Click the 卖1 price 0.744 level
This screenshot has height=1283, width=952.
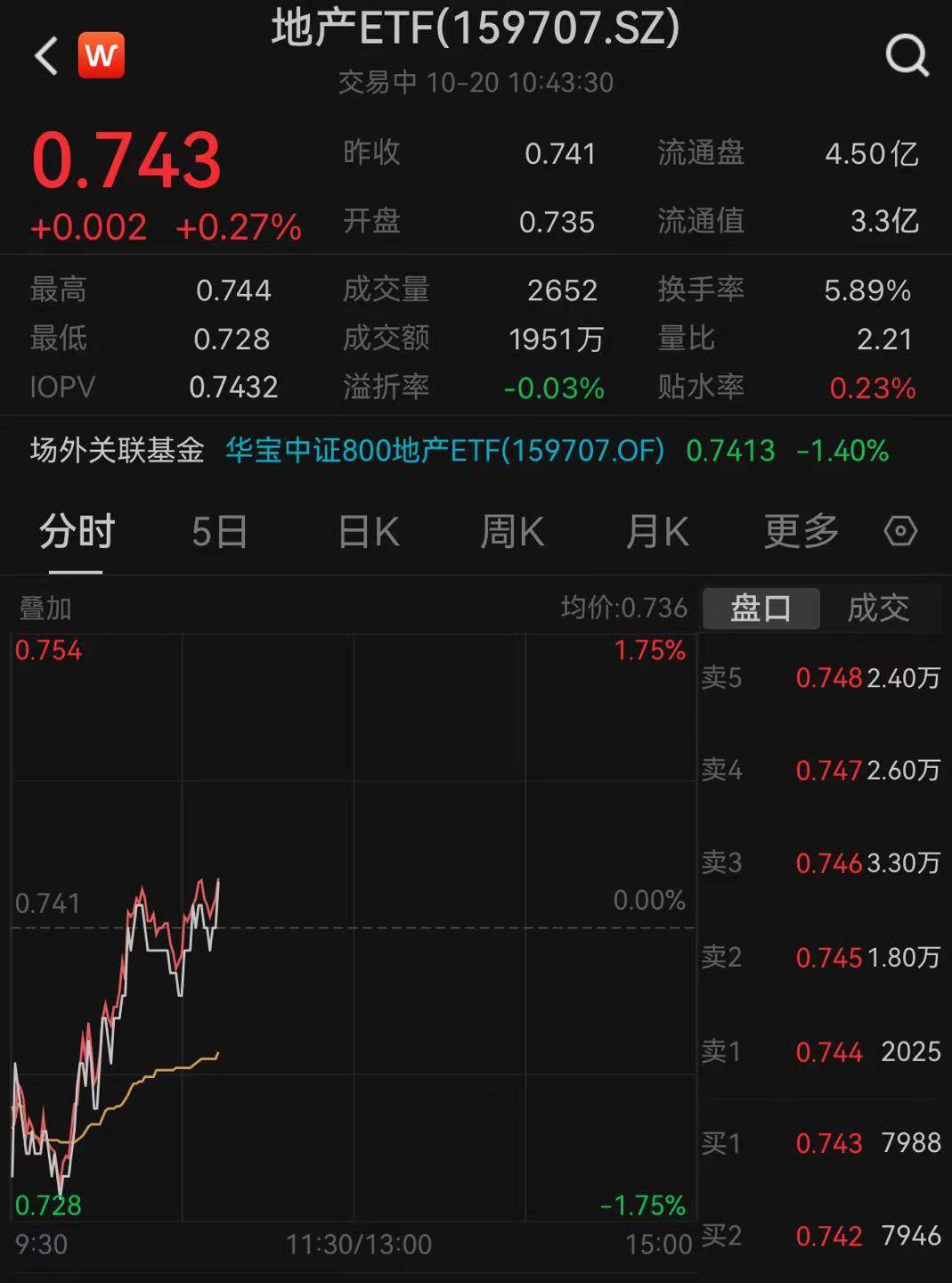pos(828,1052)
